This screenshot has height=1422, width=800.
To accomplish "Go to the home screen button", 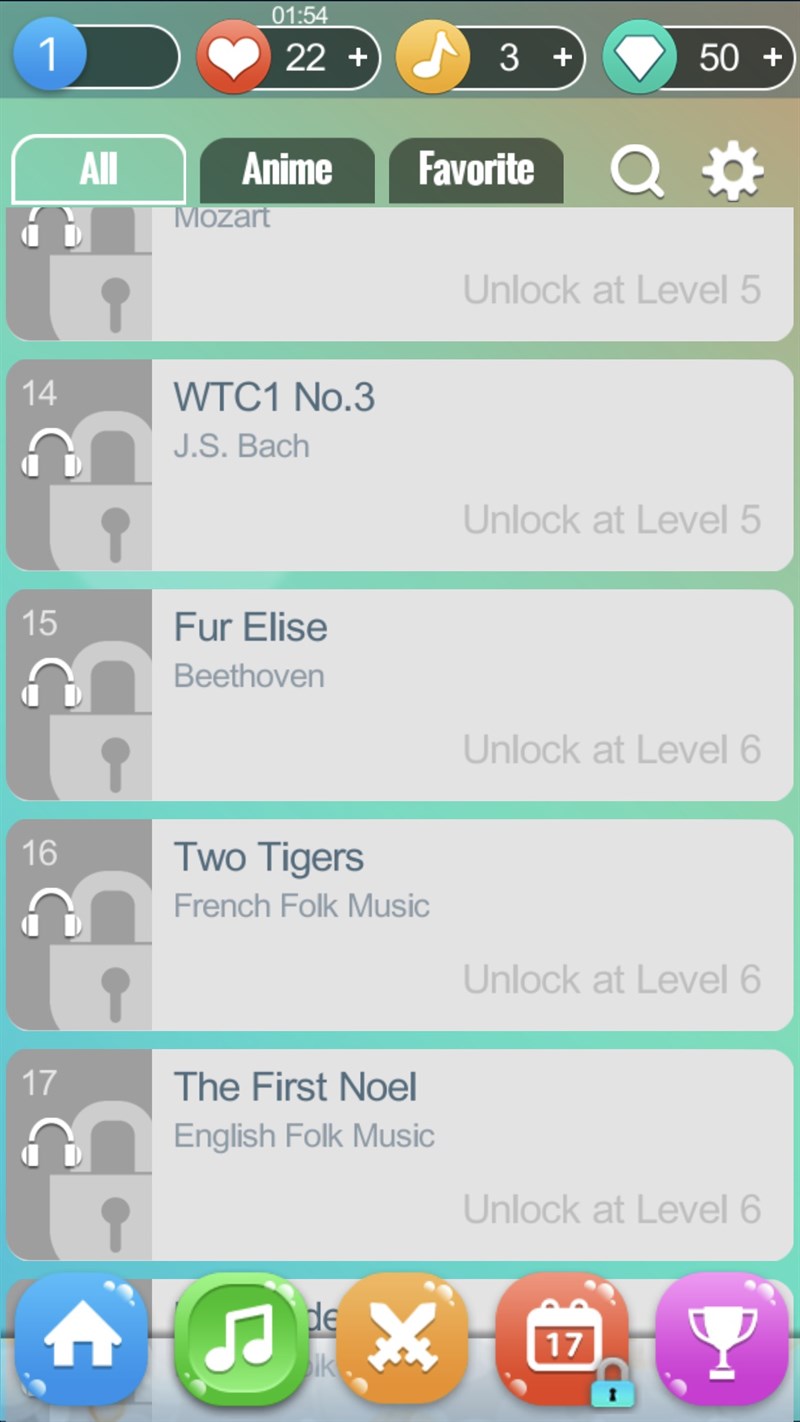I will tap(82, 1340).
